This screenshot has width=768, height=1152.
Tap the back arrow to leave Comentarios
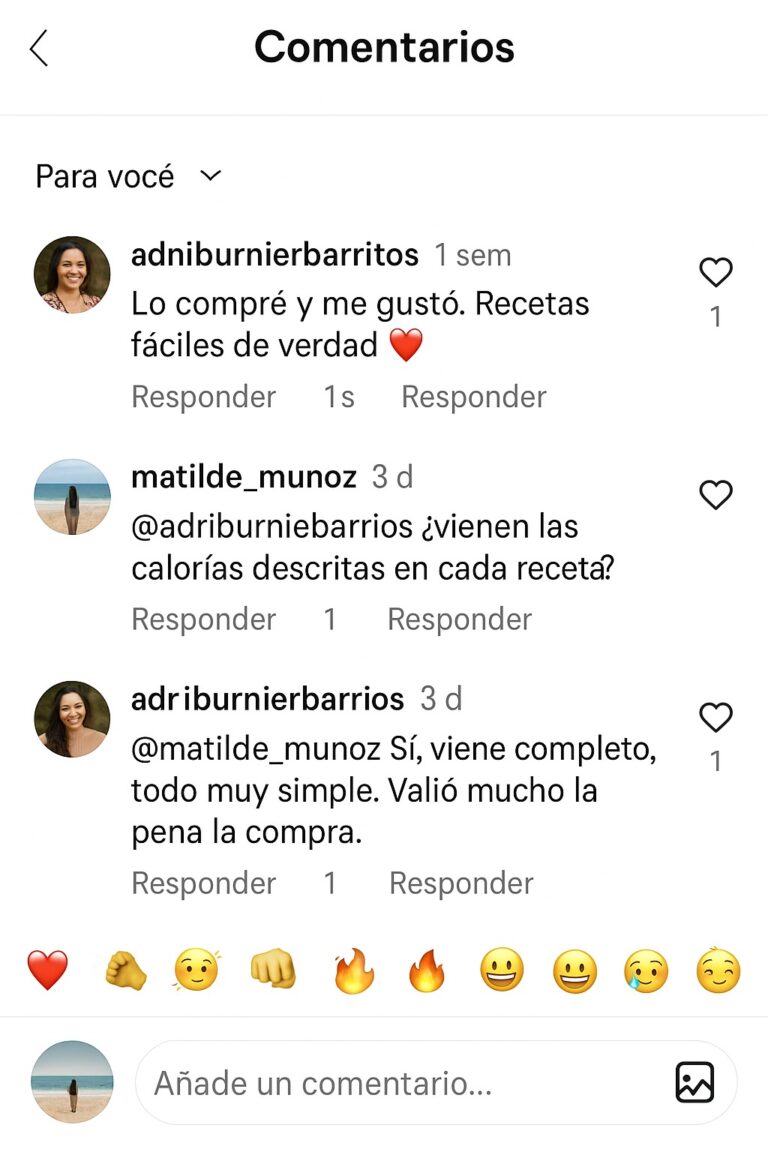38,46
